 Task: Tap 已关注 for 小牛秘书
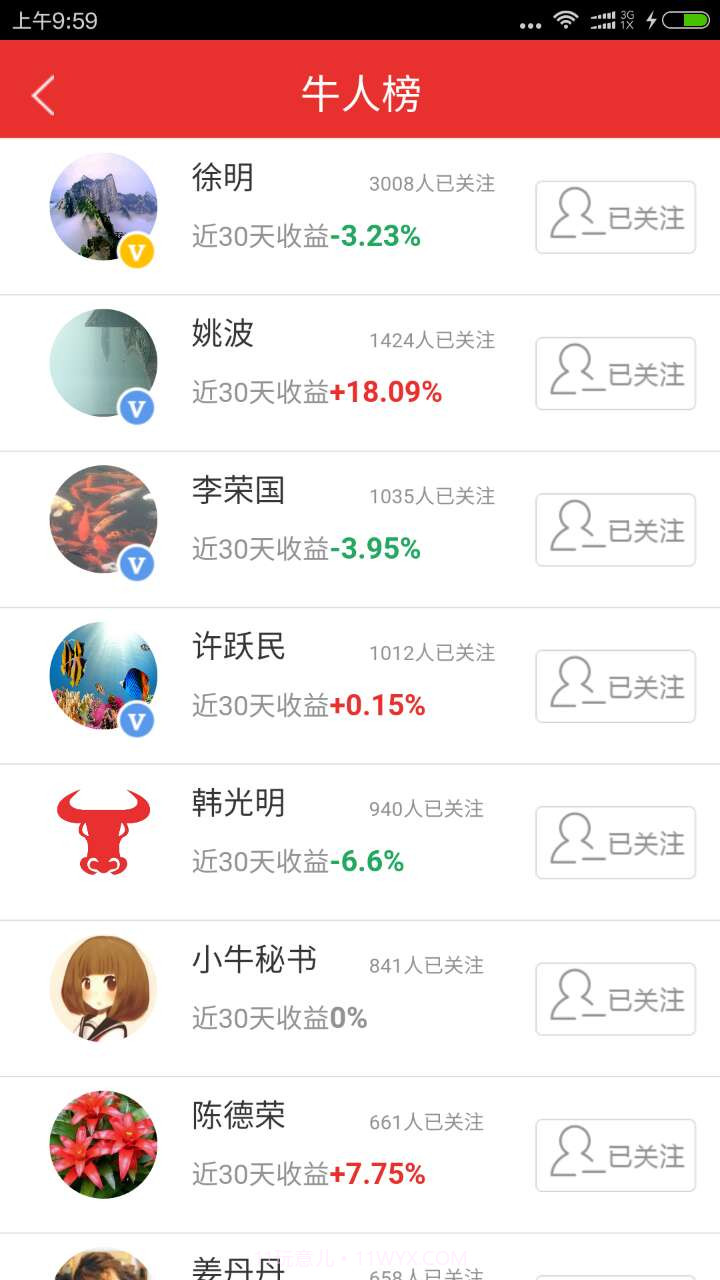tap(615, 997)
